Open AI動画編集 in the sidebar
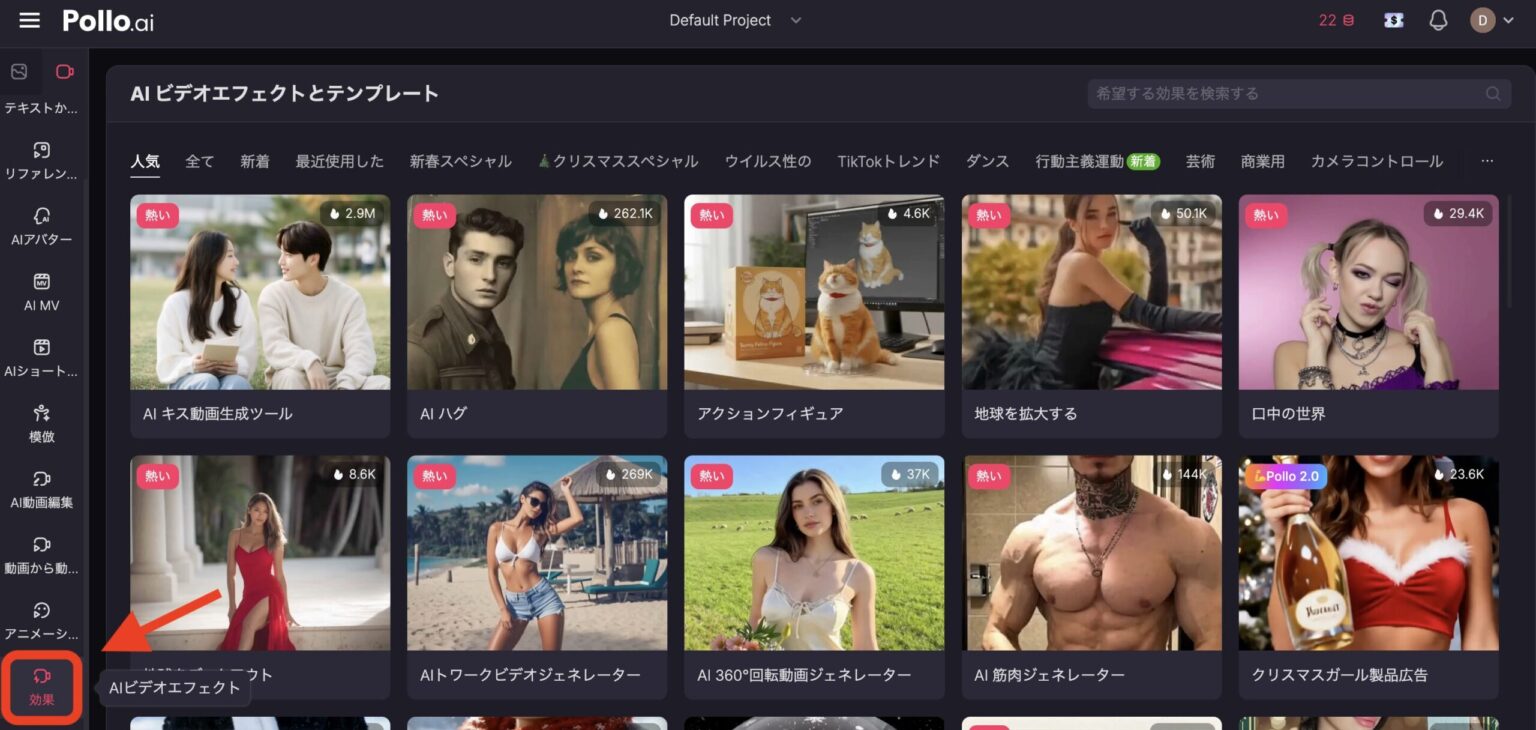Viewport: 1536px width, 730px height. click(x=42, y=489)
